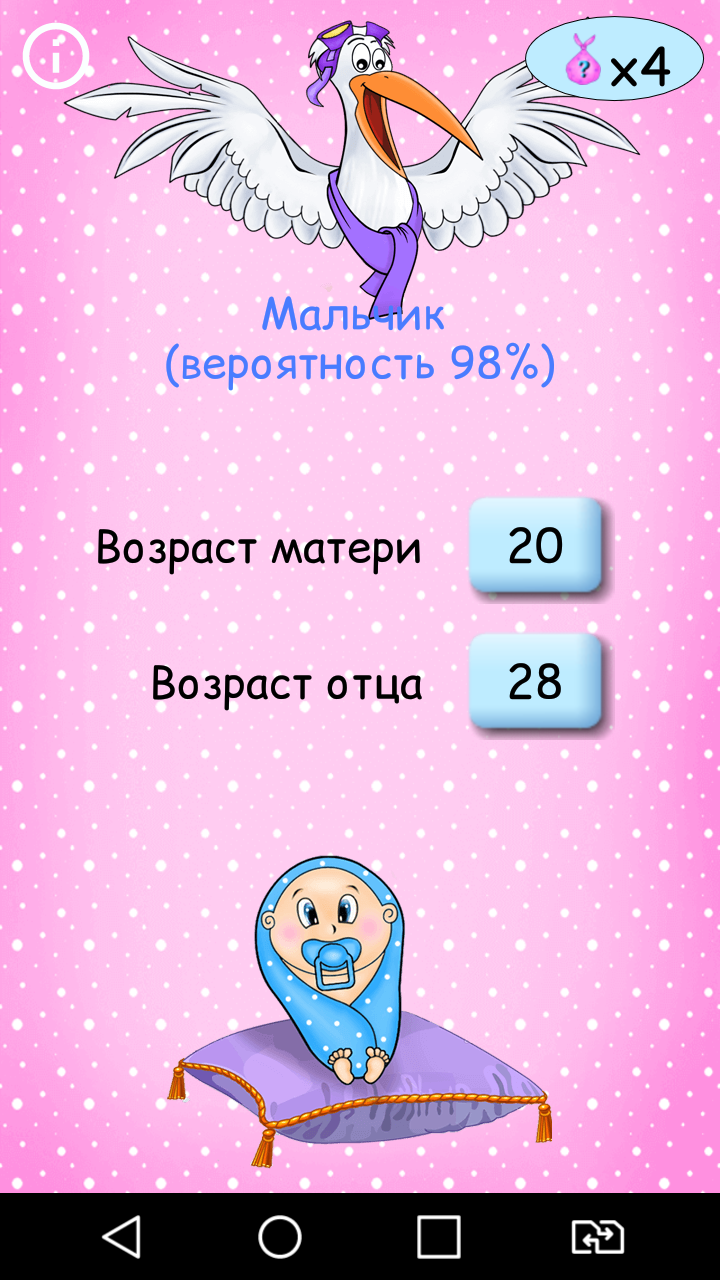Change father's age value 28

(x=535, y=682)
